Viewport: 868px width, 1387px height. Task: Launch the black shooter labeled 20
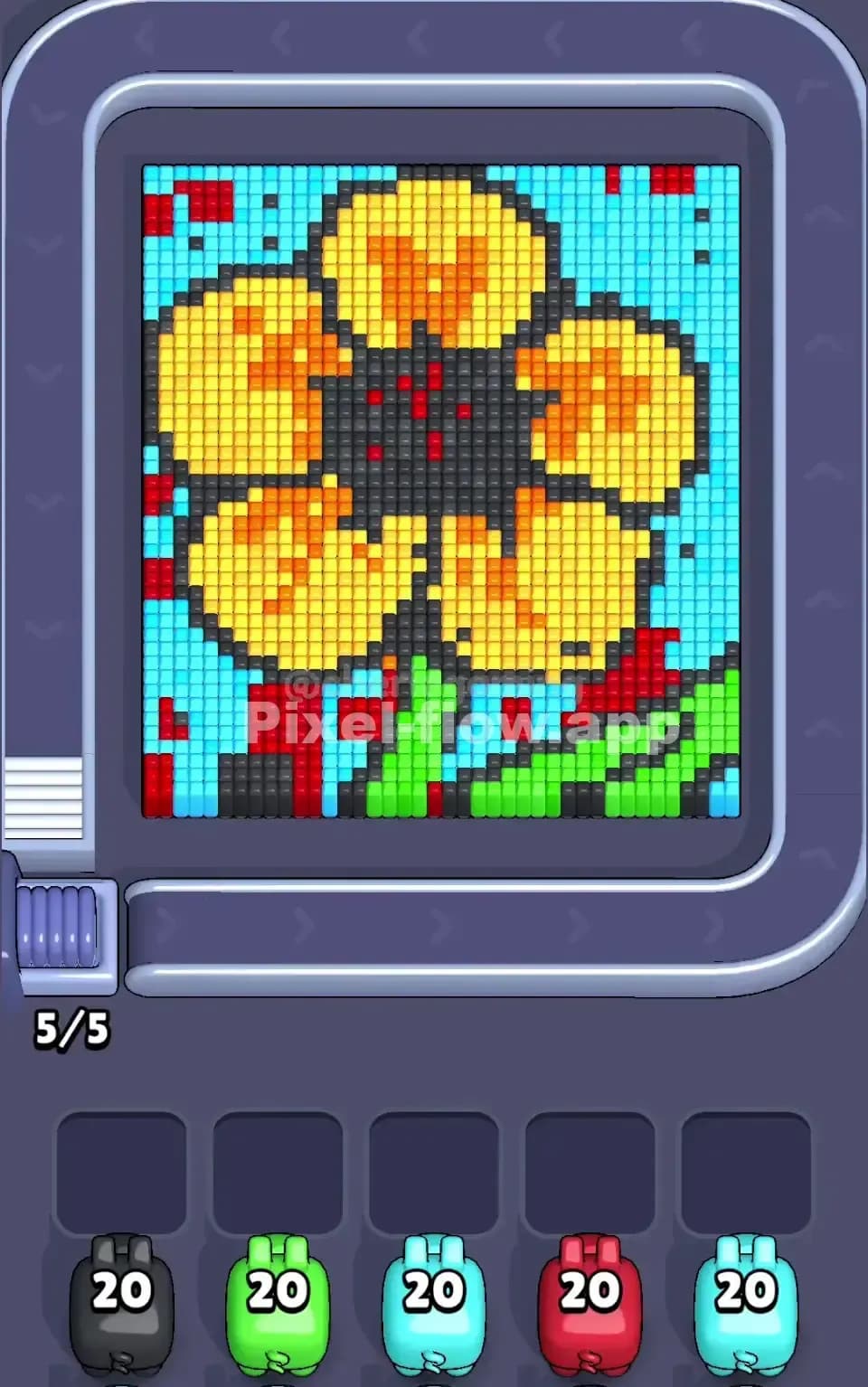coord(121,1295)
